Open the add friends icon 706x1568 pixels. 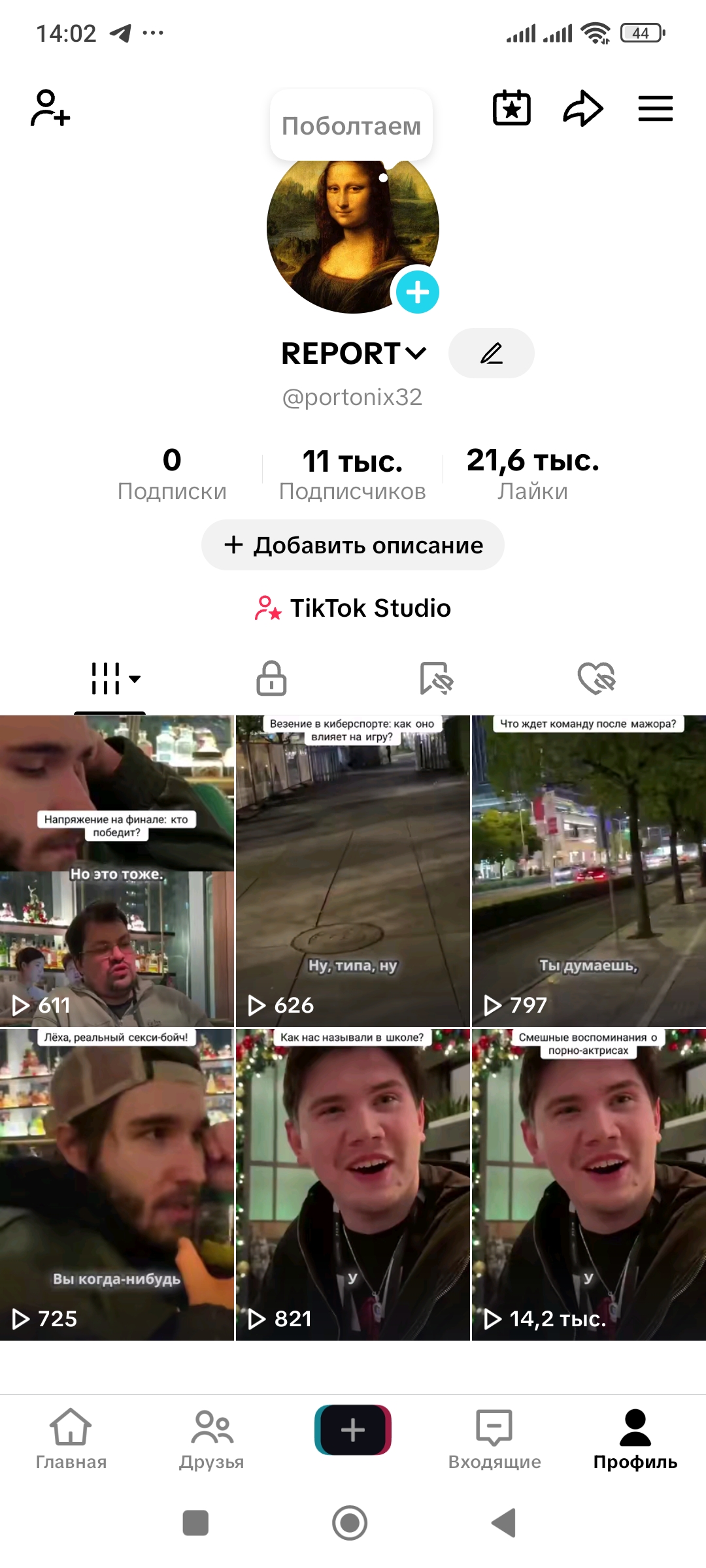point(50,108)
